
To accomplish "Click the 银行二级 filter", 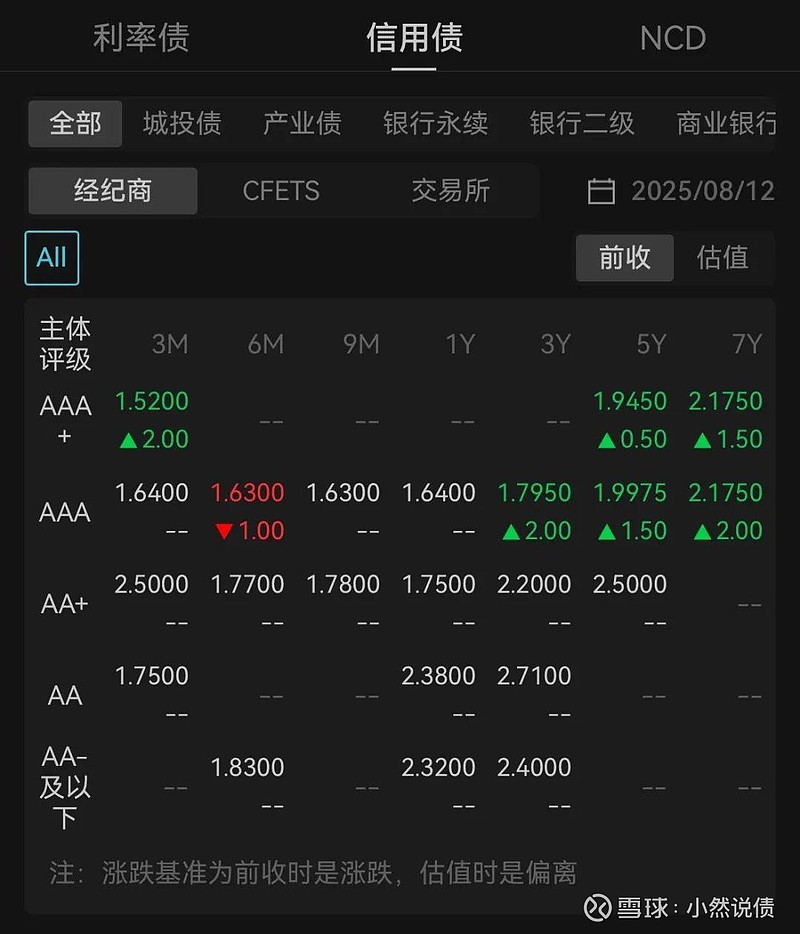I will pos(582,123).
